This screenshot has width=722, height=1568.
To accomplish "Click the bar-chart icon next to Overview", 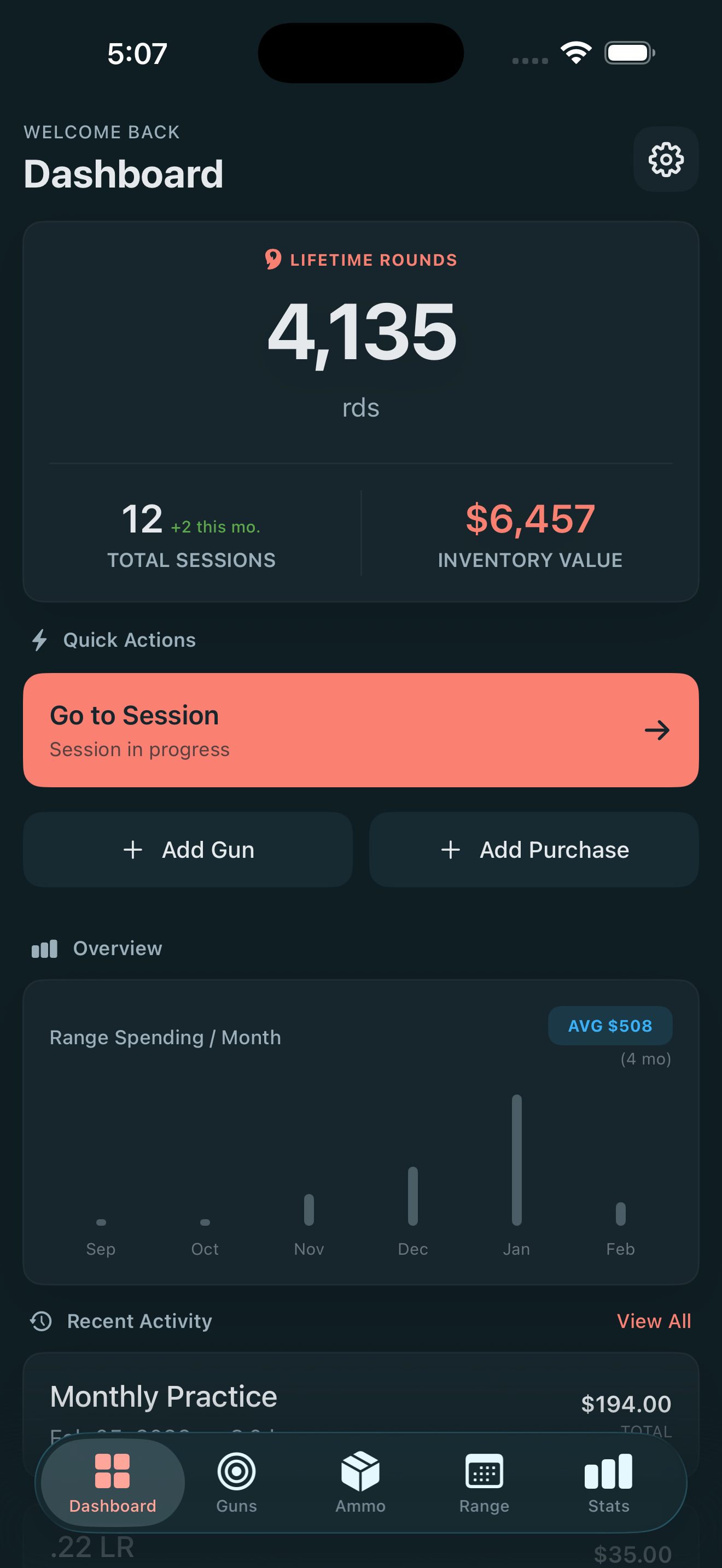I will coord(44,947).
